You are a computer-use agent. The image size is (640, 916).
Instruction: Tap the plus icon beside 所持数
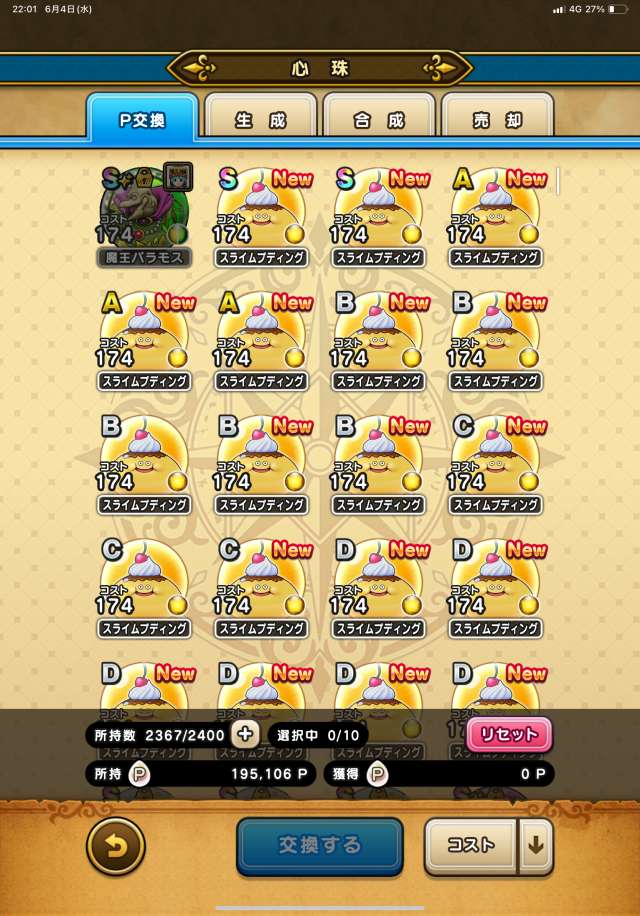coord(245,734)
